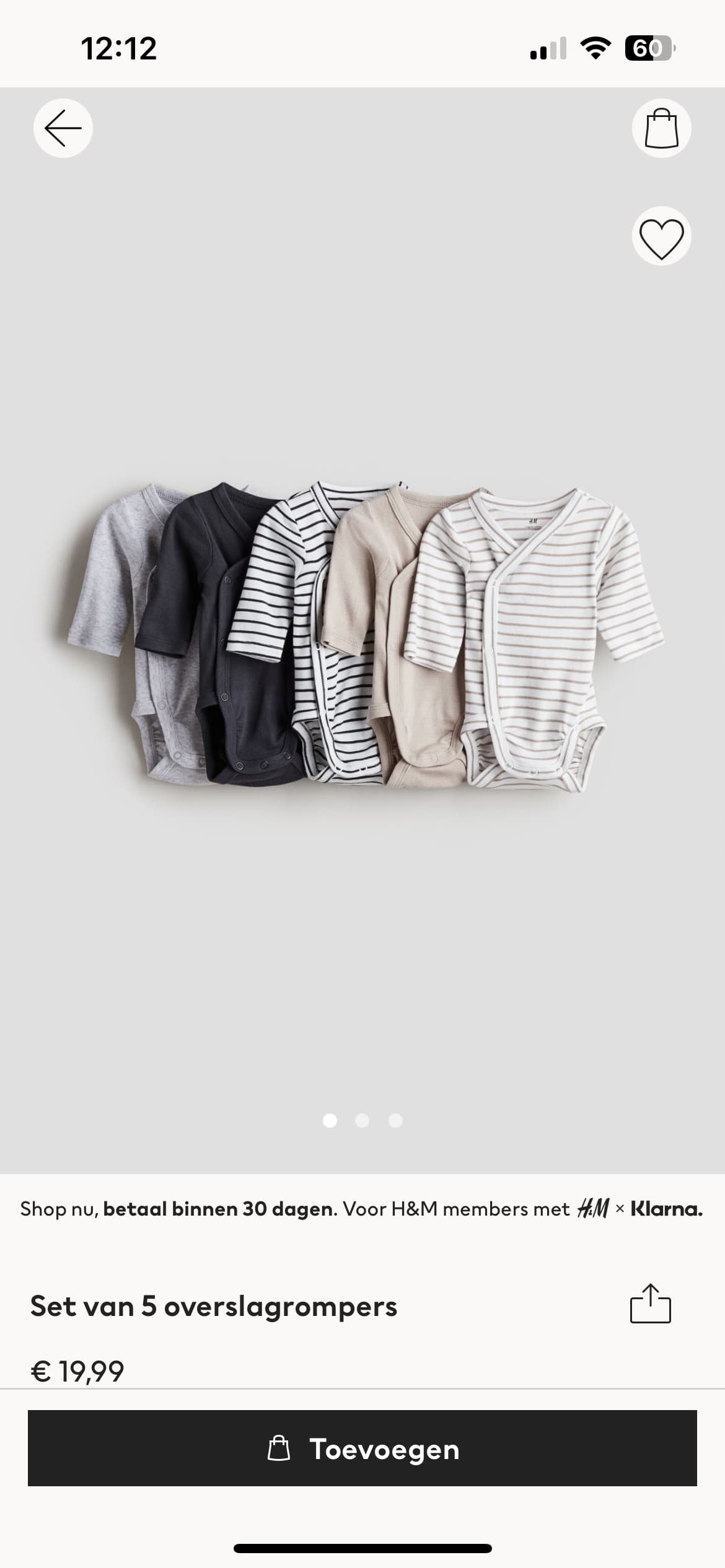Share this product via the share icon

tap(650, 1304)
